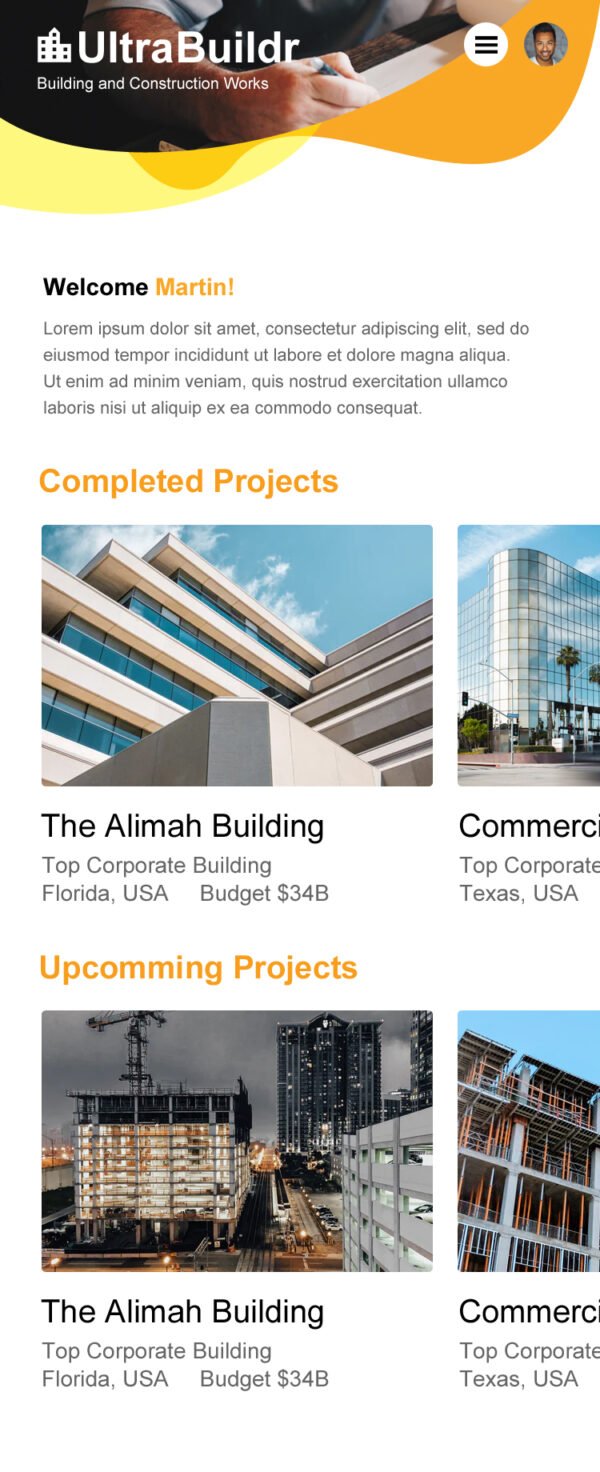View the Commercial project in Upcoming Projects
600x1472 pixels.
[529, 1140]
